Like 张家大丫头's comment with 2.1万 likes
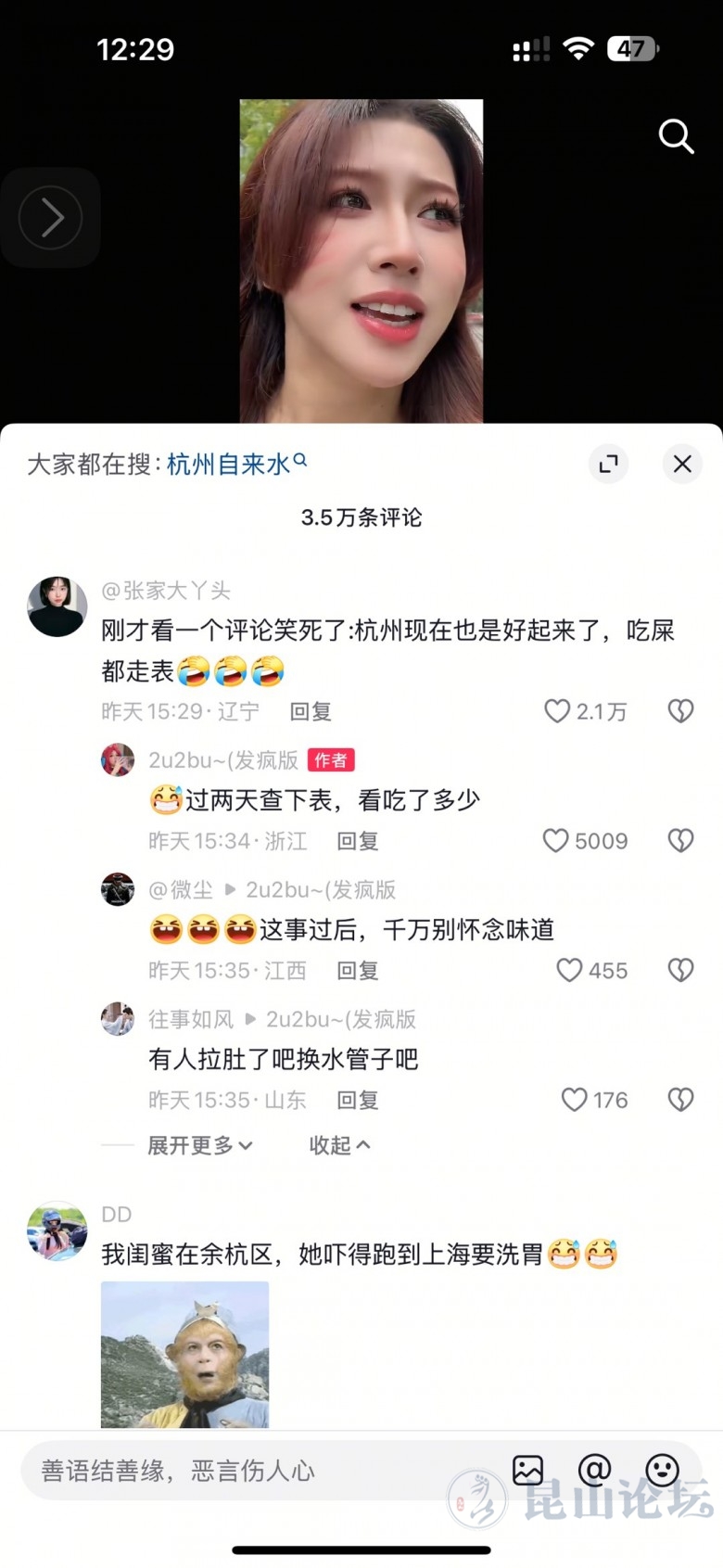 click(x=558, y=711)
